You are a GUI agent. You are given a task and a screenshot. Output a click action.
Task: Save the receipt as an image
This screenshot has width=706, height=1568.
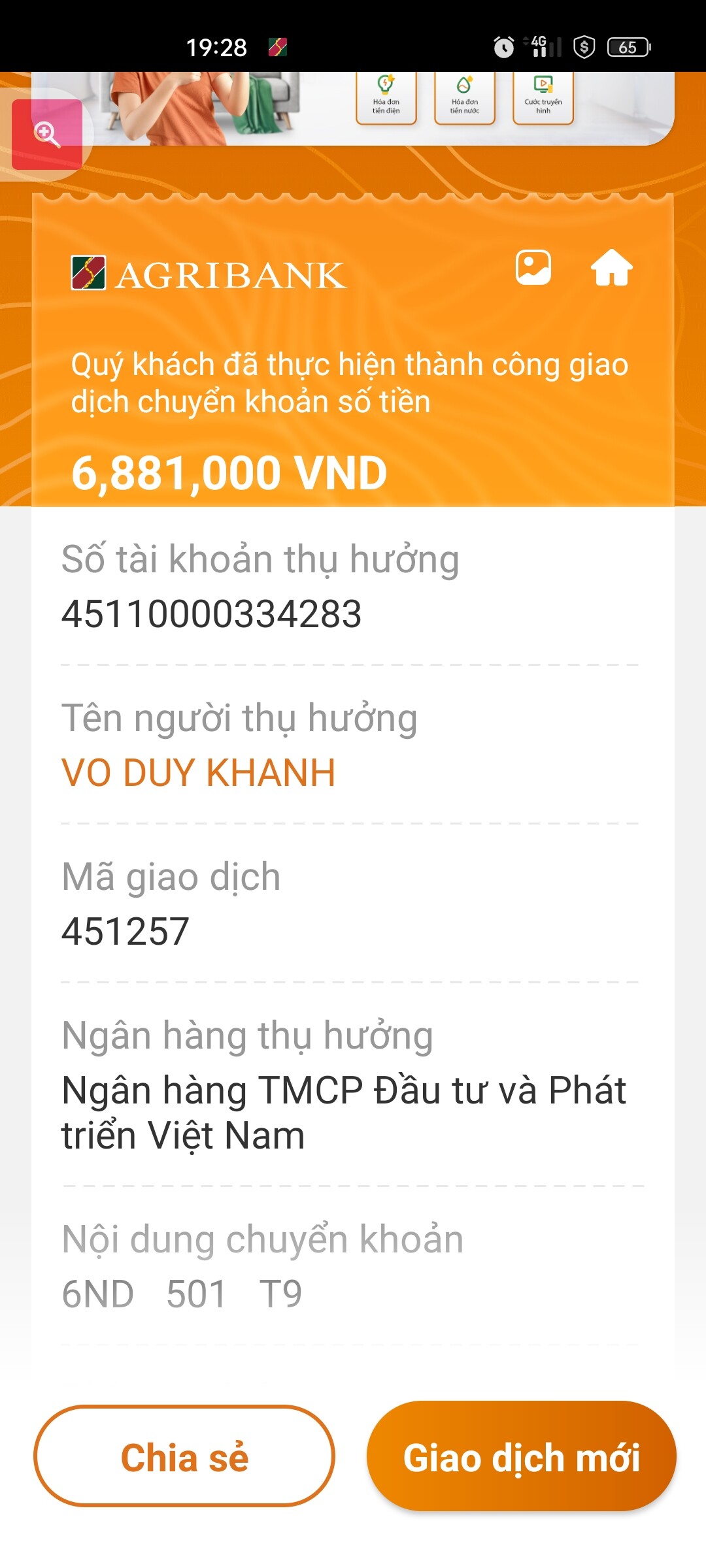pyautogui.click(x=533, y=267)
